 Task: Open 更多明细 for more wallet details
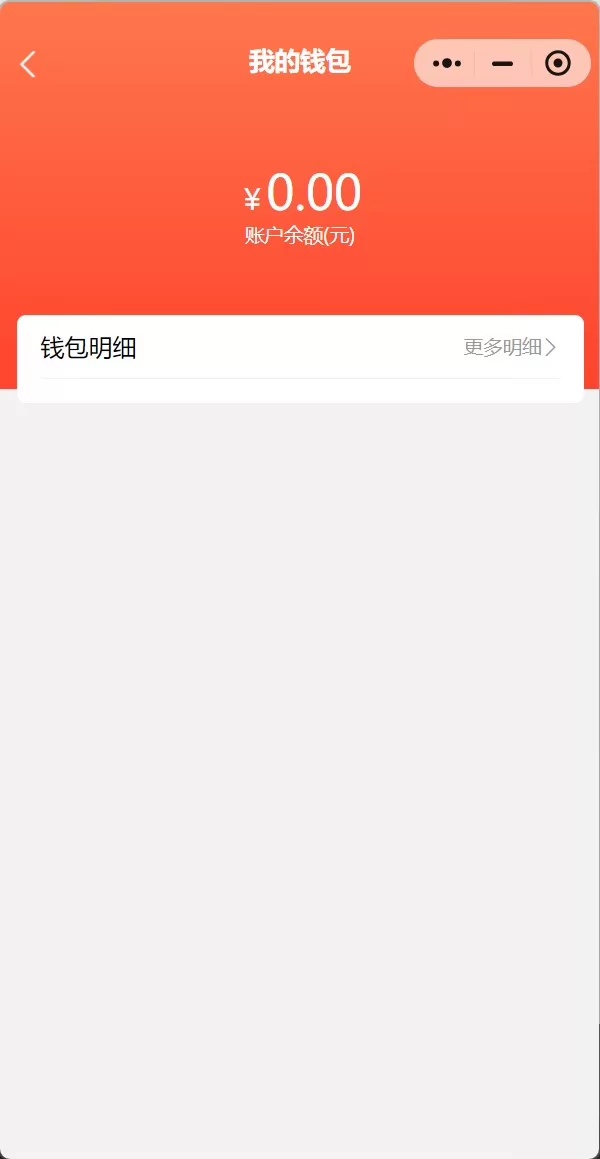510,347
